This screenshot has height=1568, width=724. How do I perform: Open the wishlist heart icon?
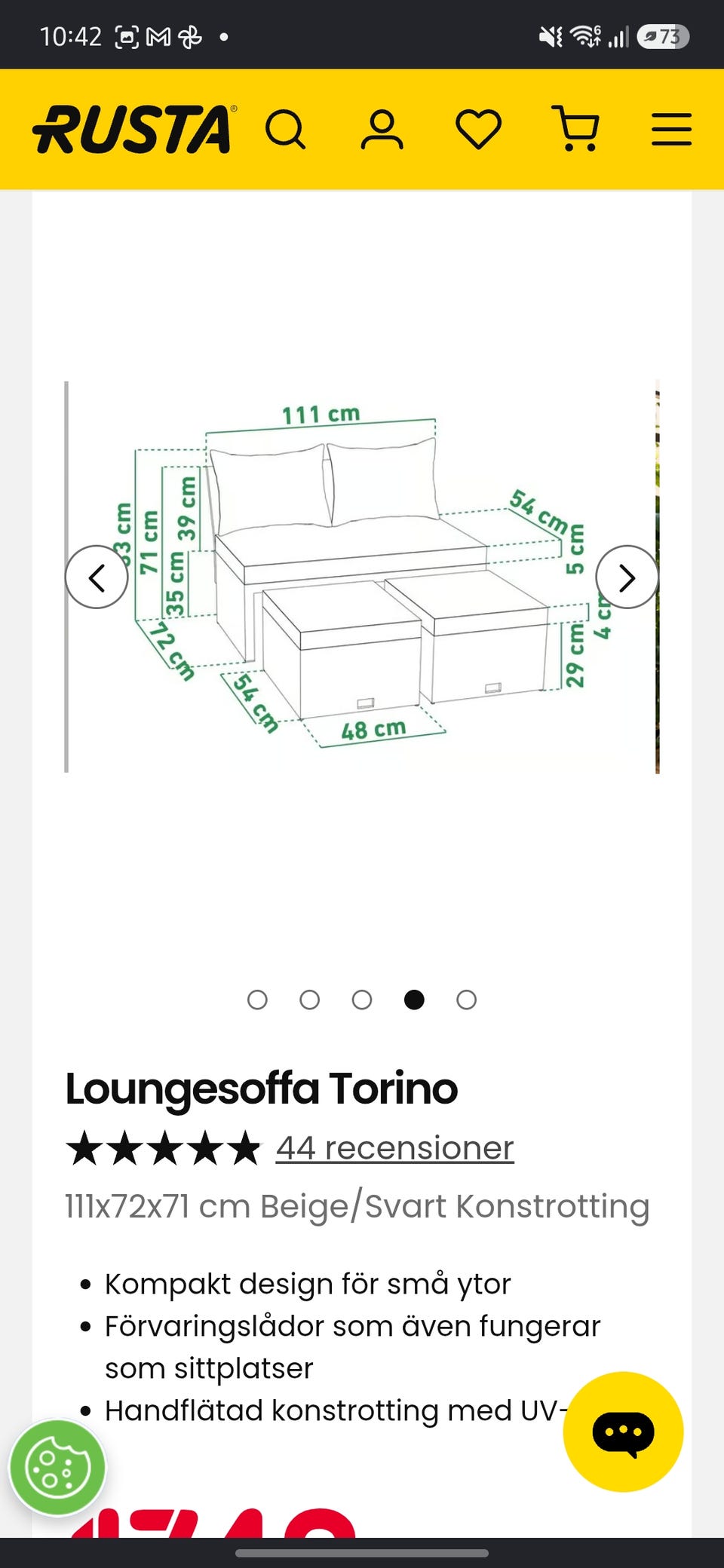point(479,130)
